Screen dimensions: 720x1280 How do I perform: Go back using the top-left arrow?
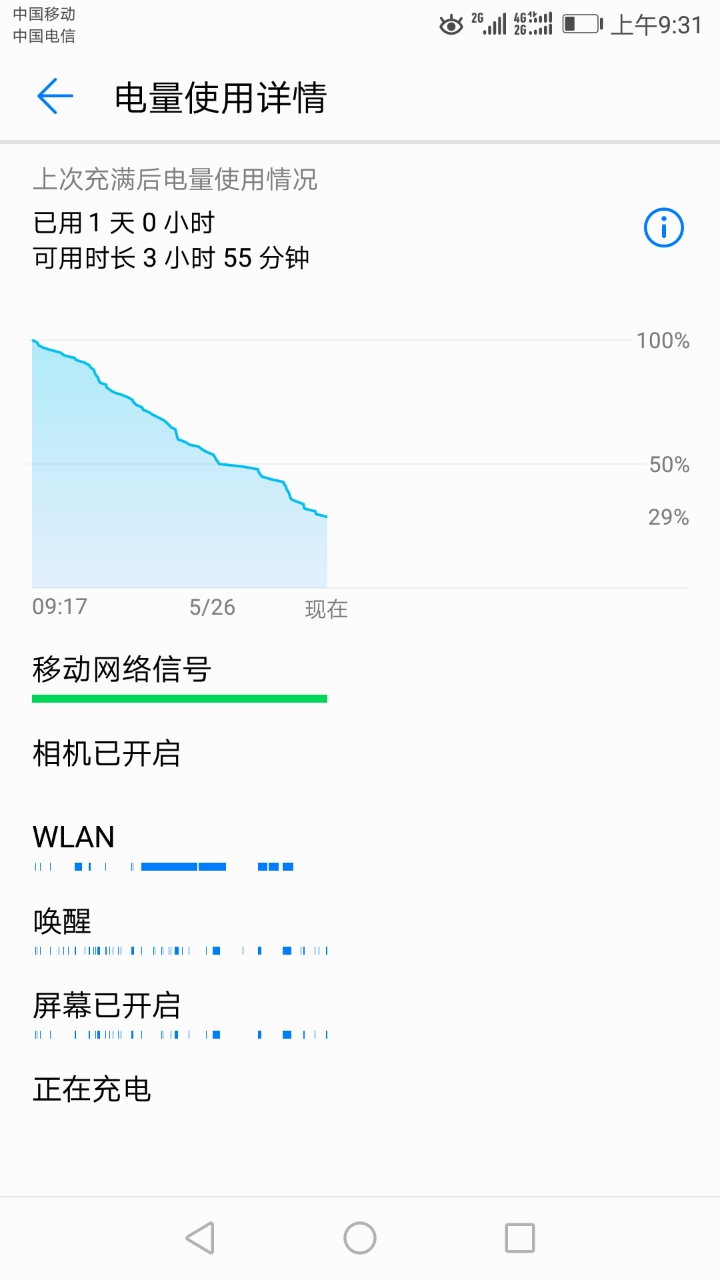[55, 96]
